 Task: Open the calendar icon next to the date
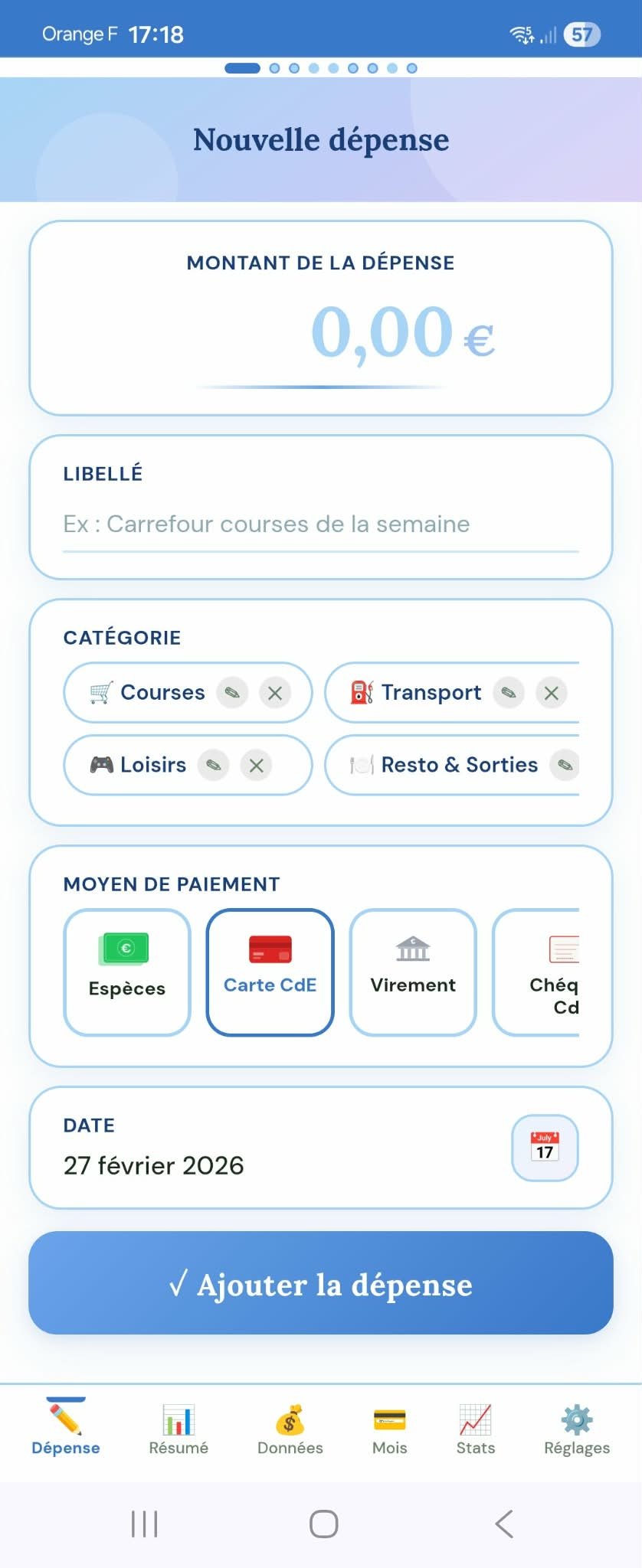pyautogui.click(x=544, y=1147)
